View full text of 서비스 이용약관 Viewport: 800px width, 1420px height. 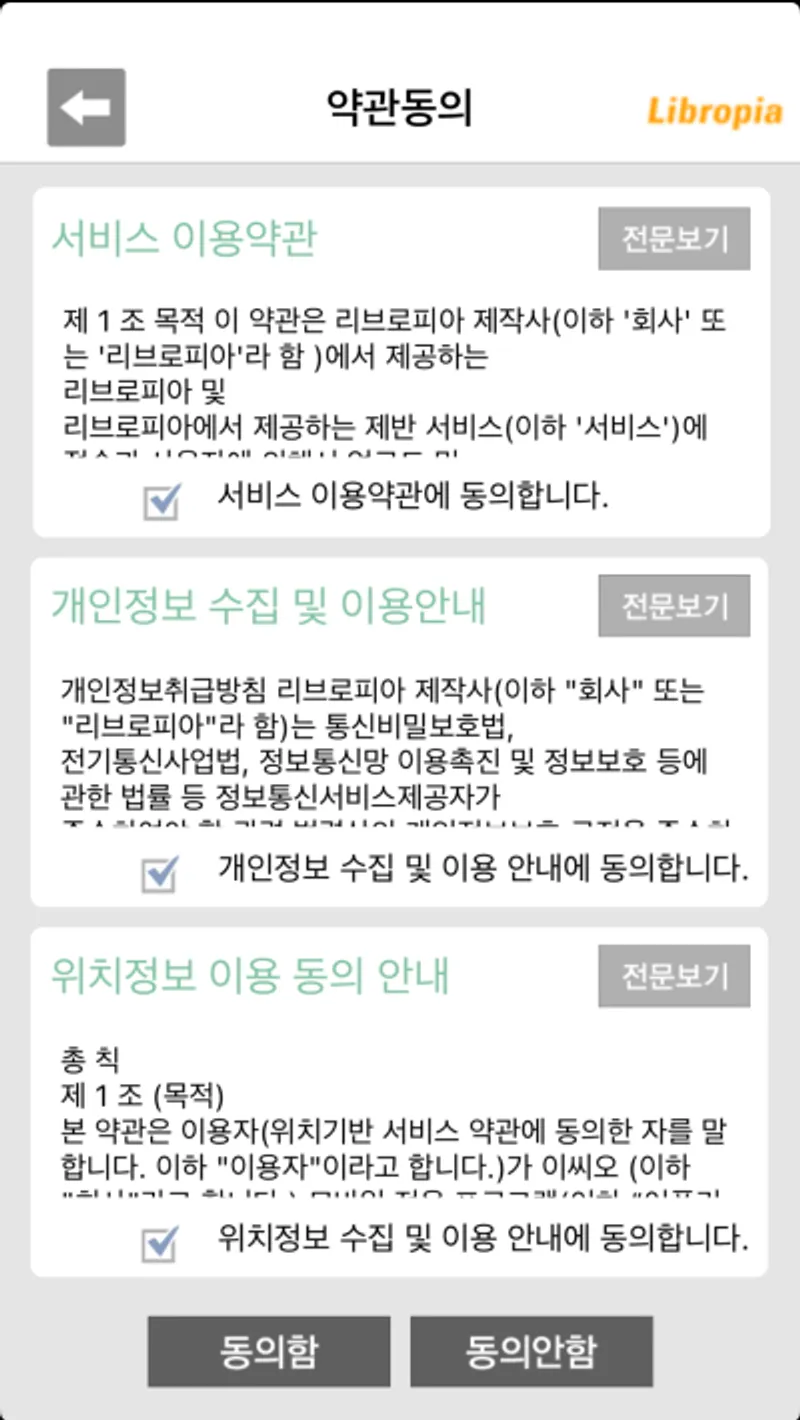pos(674,239)
